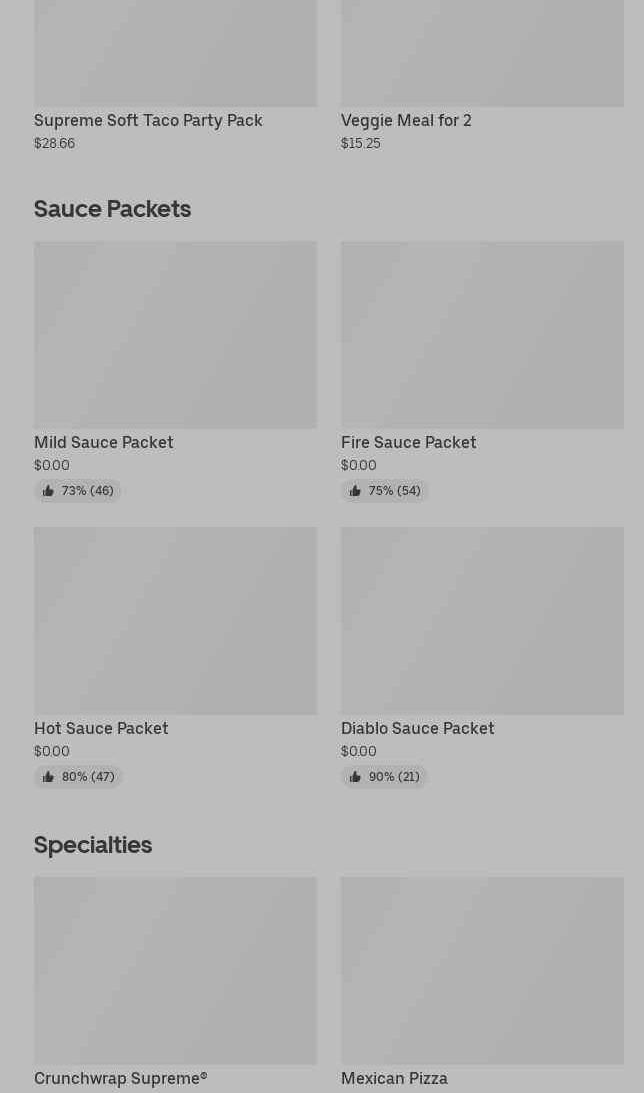The width and height of the screenshot is (644, 1093).
Task: Choose the Fire Sauce Packet
Action: click(x=482, y=372)
